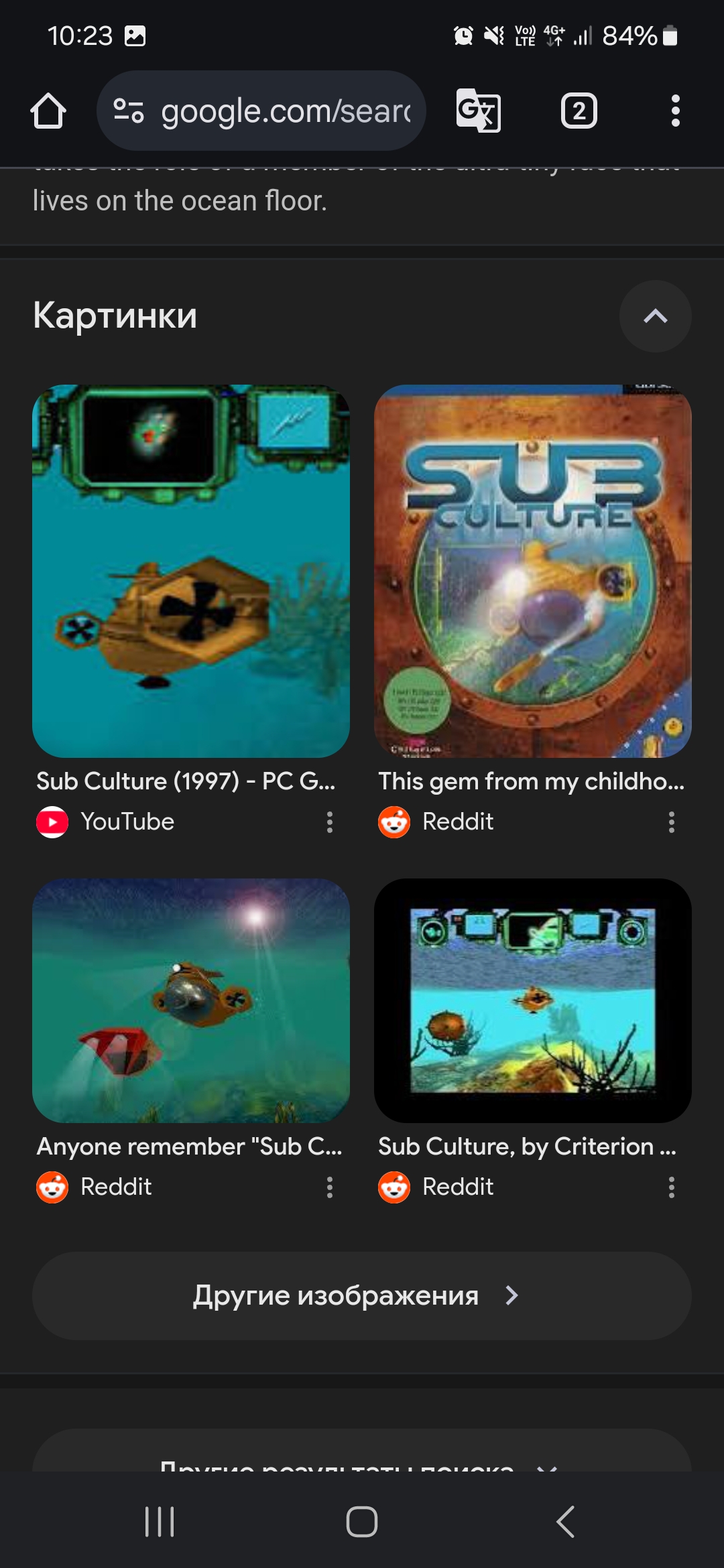Open the Chrome overflow menu

(675, 111)
